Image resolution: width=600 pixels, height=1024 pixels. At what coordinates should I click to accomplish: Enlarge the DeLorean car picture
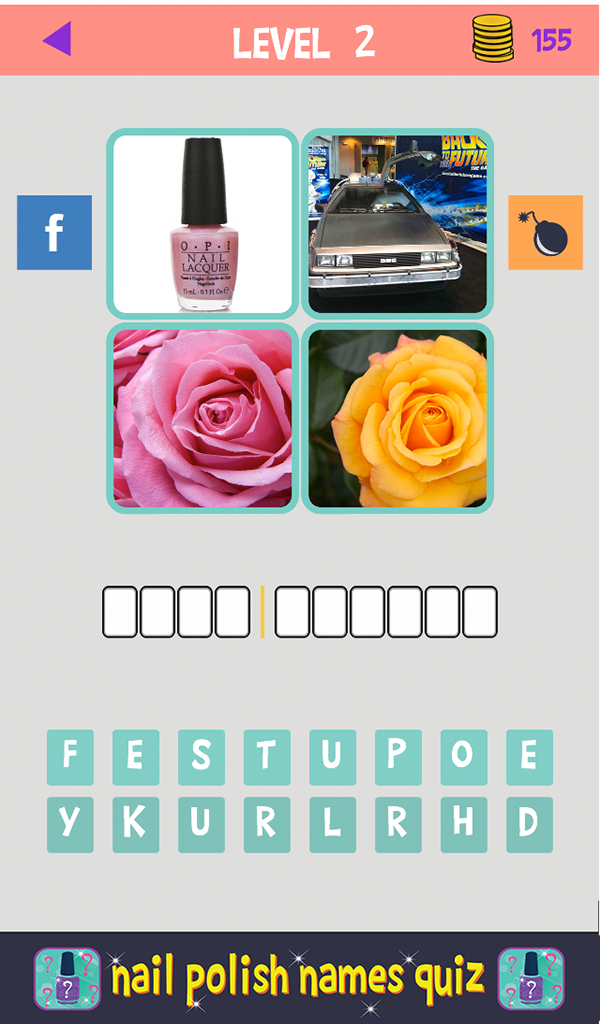[x=397, y=224]
